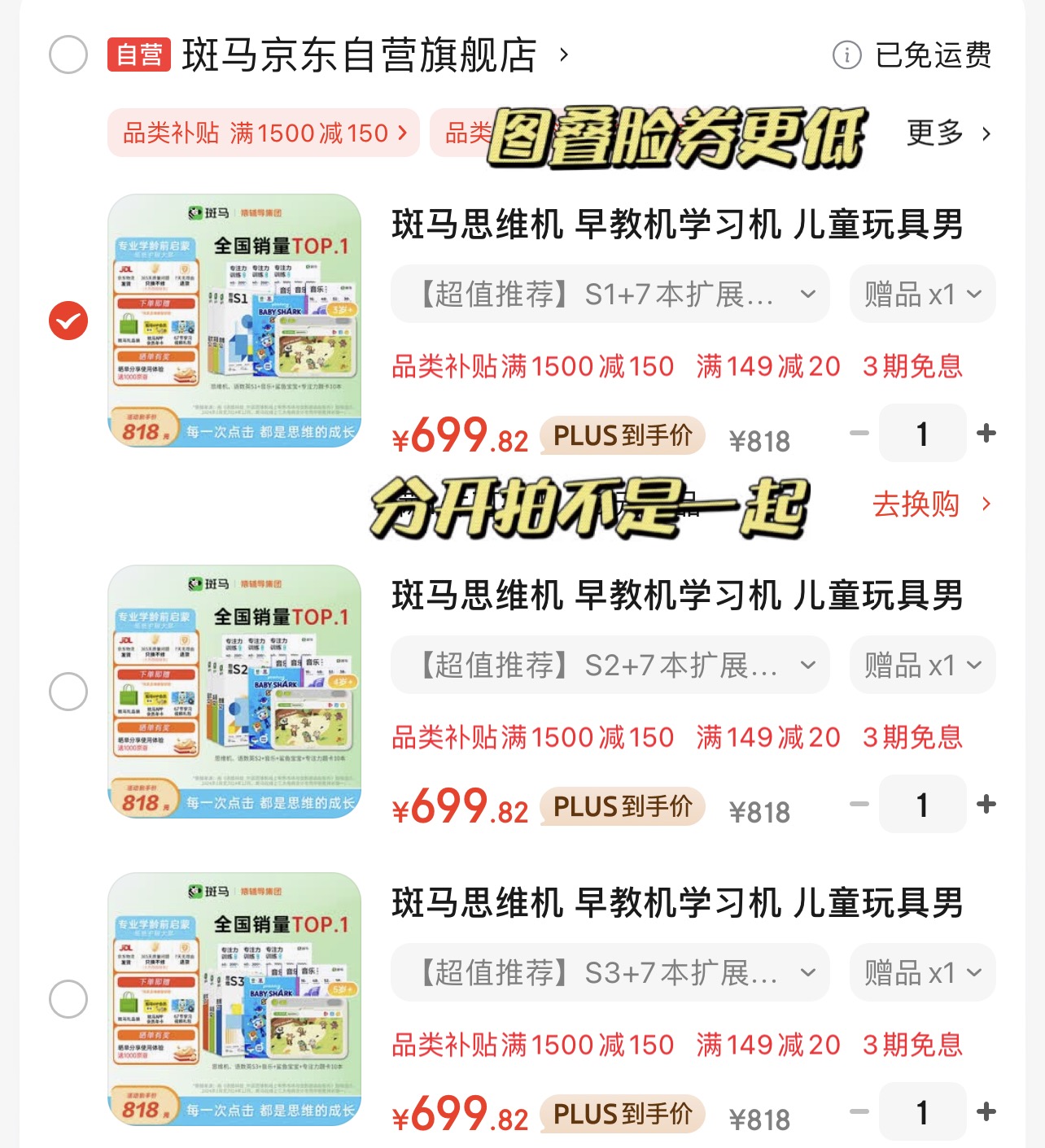Uncheck the S1+7本扩展 item

coord(68,321)
